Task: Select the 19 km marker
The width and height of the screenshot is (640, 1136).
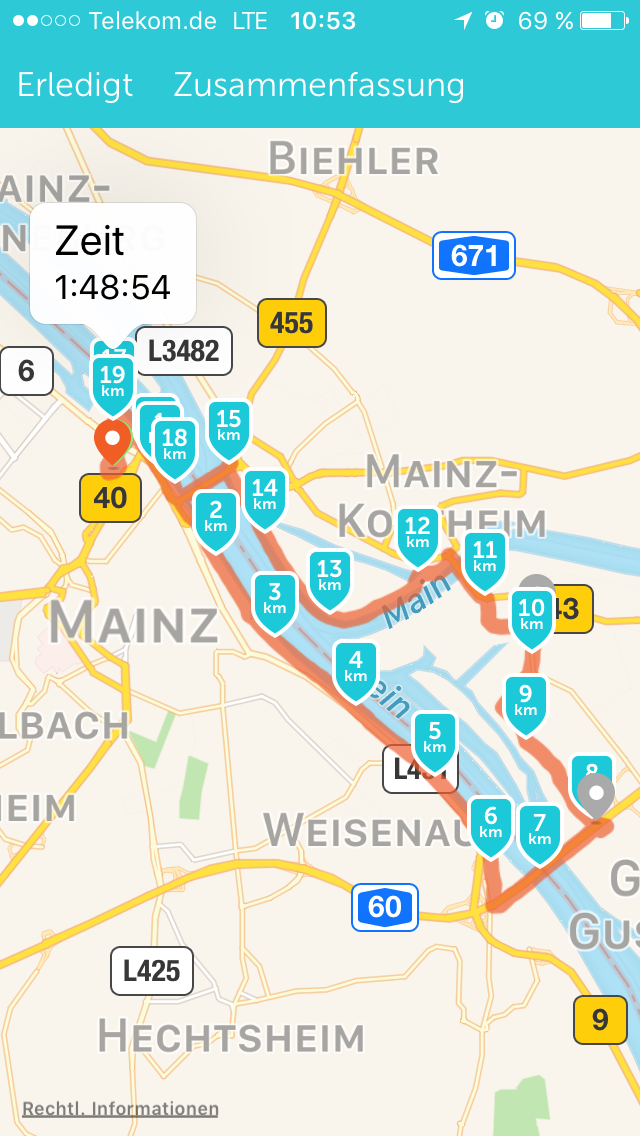Action: (113, 380)
